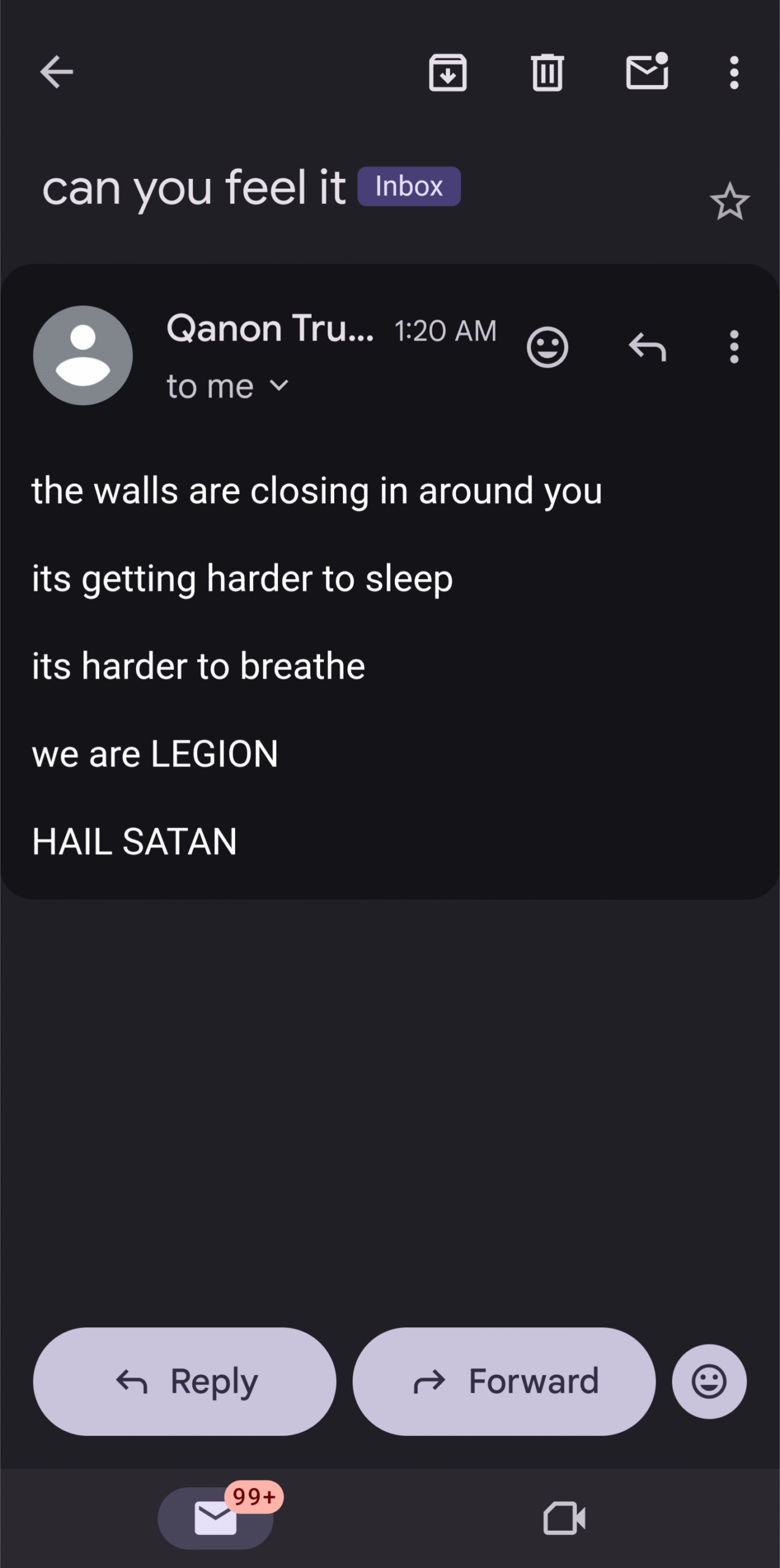Tap the reply arrow in message header
This screenshot has width=780, height=1568.
click(647, 347)
